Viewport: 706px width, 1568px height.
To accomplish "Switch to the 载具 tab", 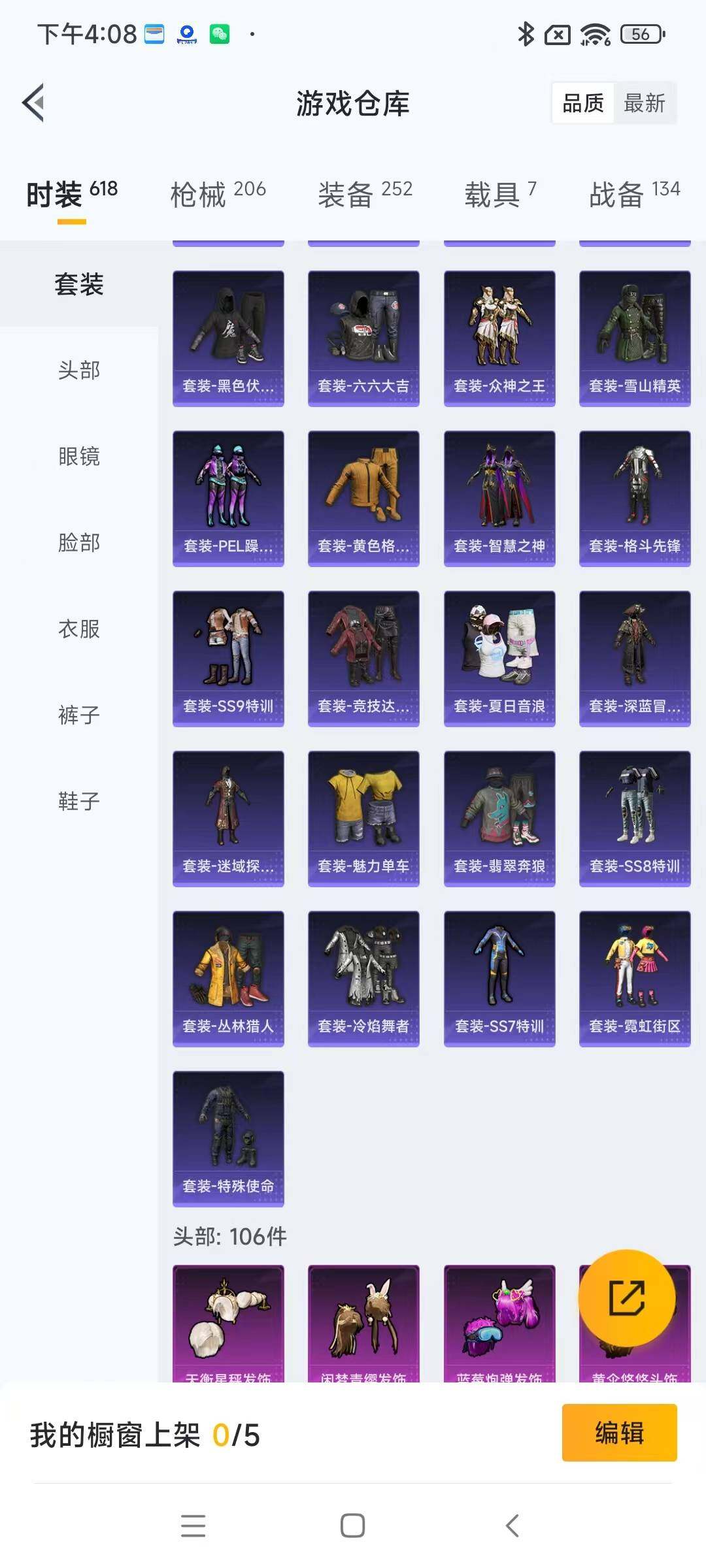I will point(500,194).
